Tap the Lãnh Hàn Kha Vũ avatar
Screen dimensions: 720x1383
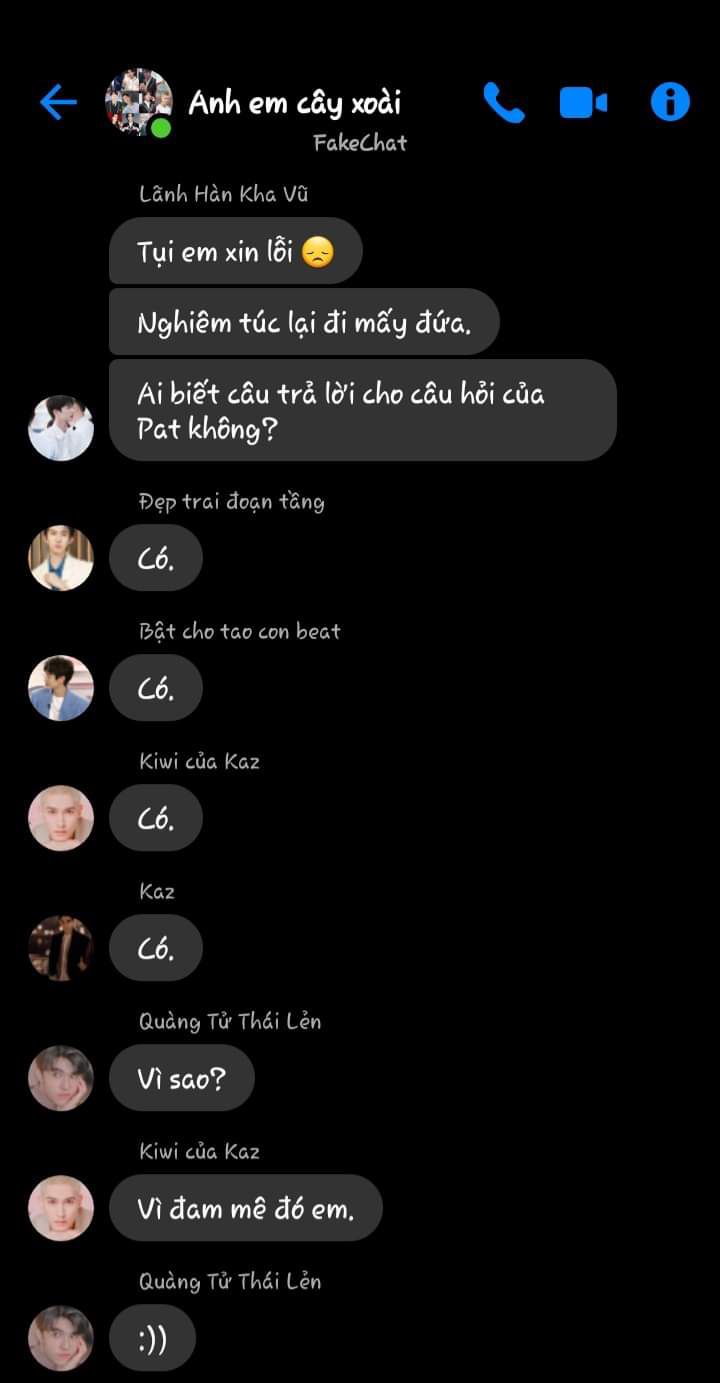61,427
